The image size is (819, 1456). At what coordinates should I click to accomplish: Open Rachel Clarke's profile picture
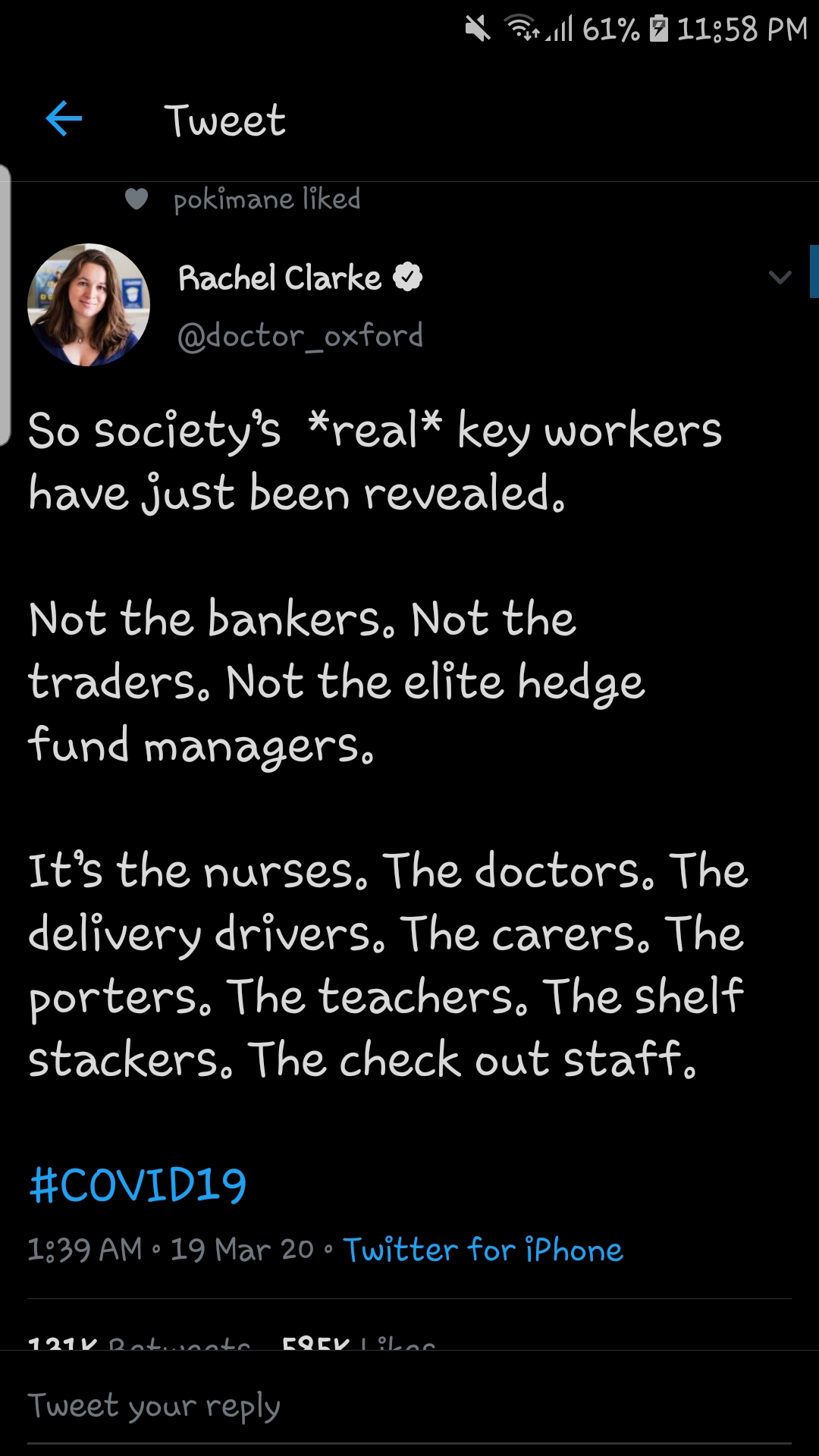click(89, 305)
